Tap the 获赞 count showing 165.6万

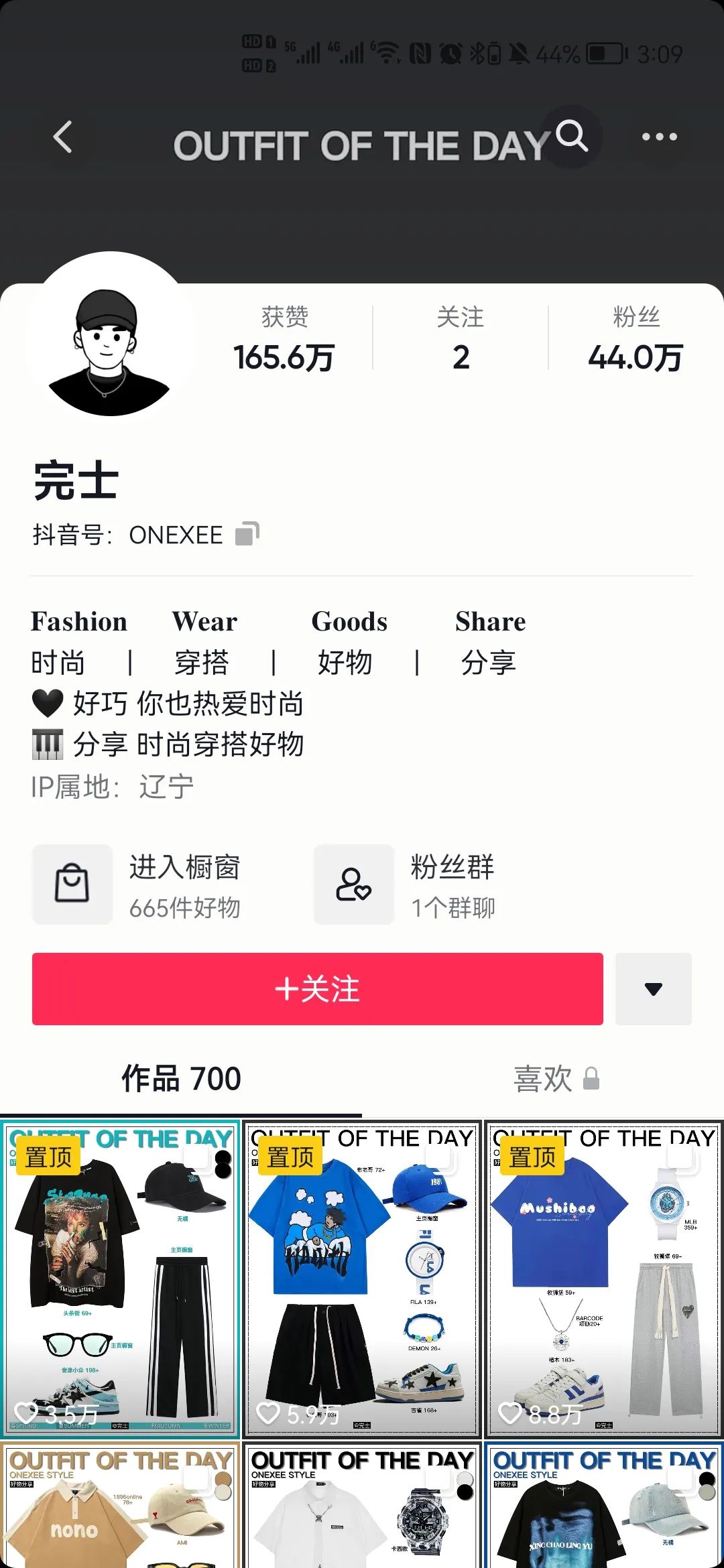(285, 342)
